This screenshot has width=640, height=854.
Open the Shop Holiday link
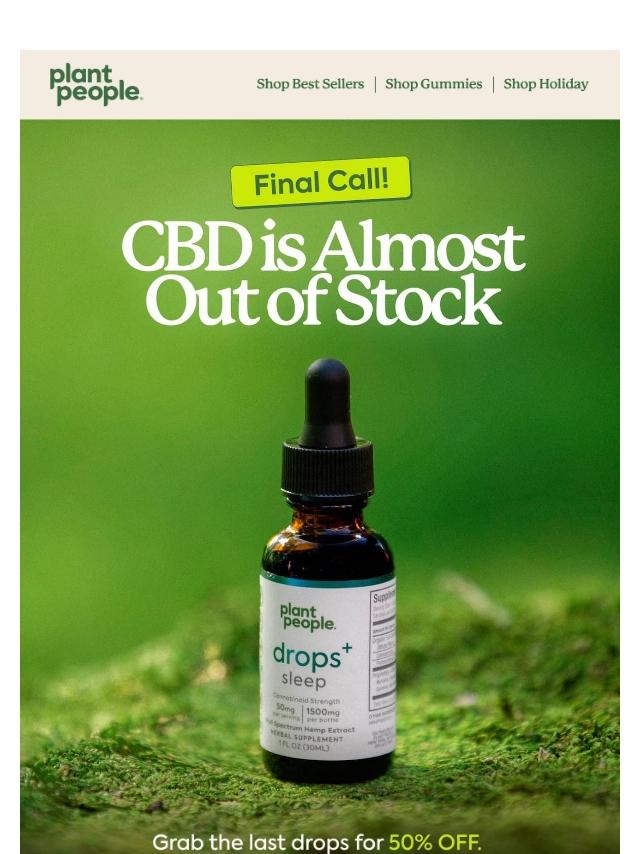545,84
